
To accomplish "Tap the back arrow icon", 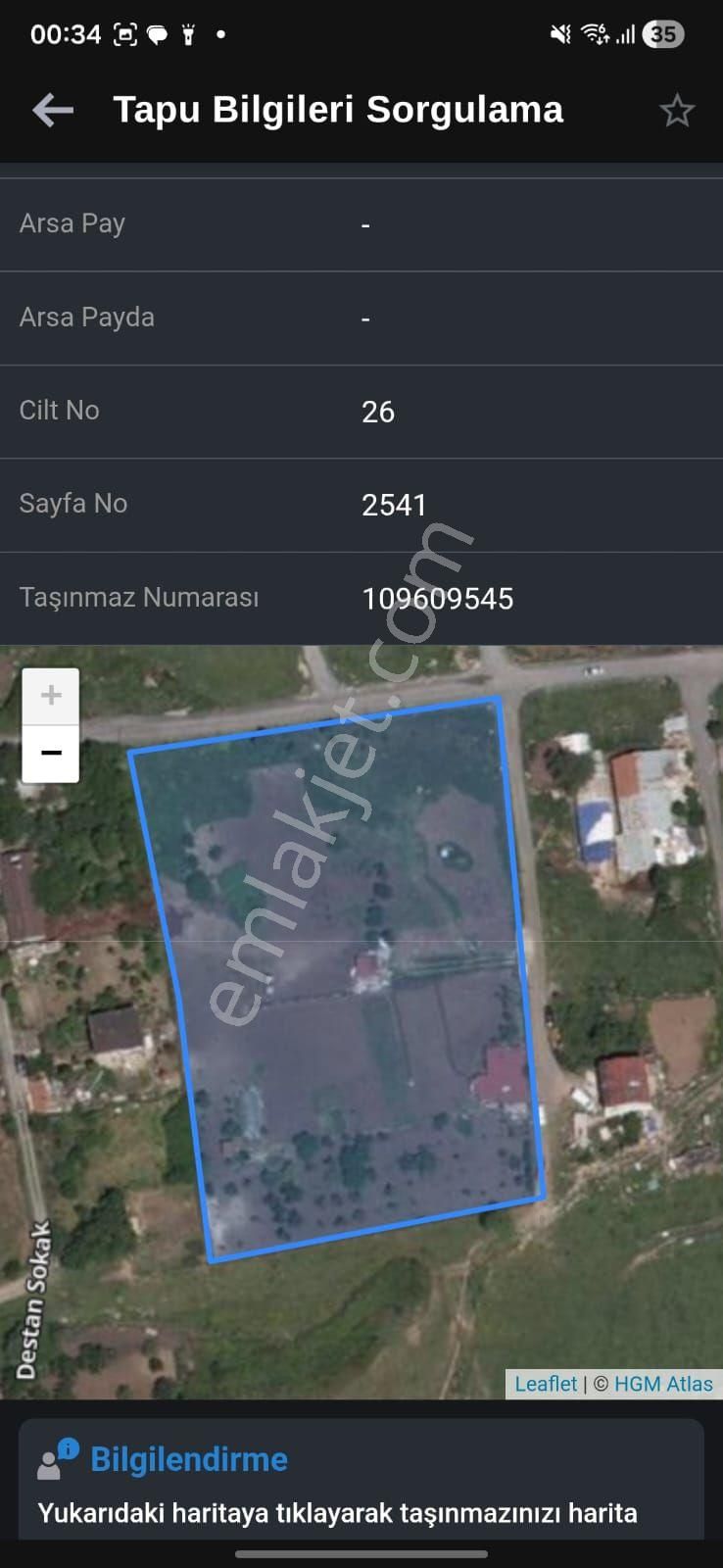I will [52, 110].
